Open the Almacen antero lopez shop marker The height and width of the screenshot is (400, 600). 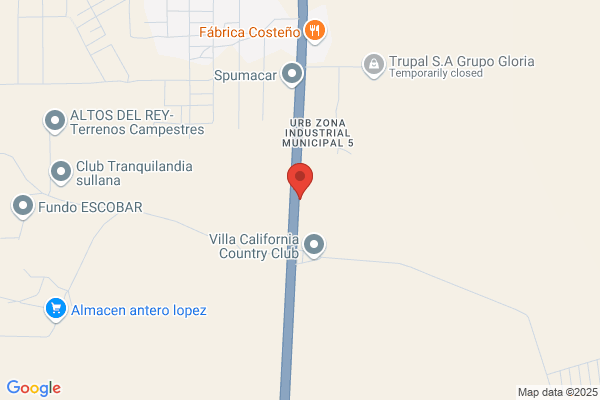click(x=56, y=309)
